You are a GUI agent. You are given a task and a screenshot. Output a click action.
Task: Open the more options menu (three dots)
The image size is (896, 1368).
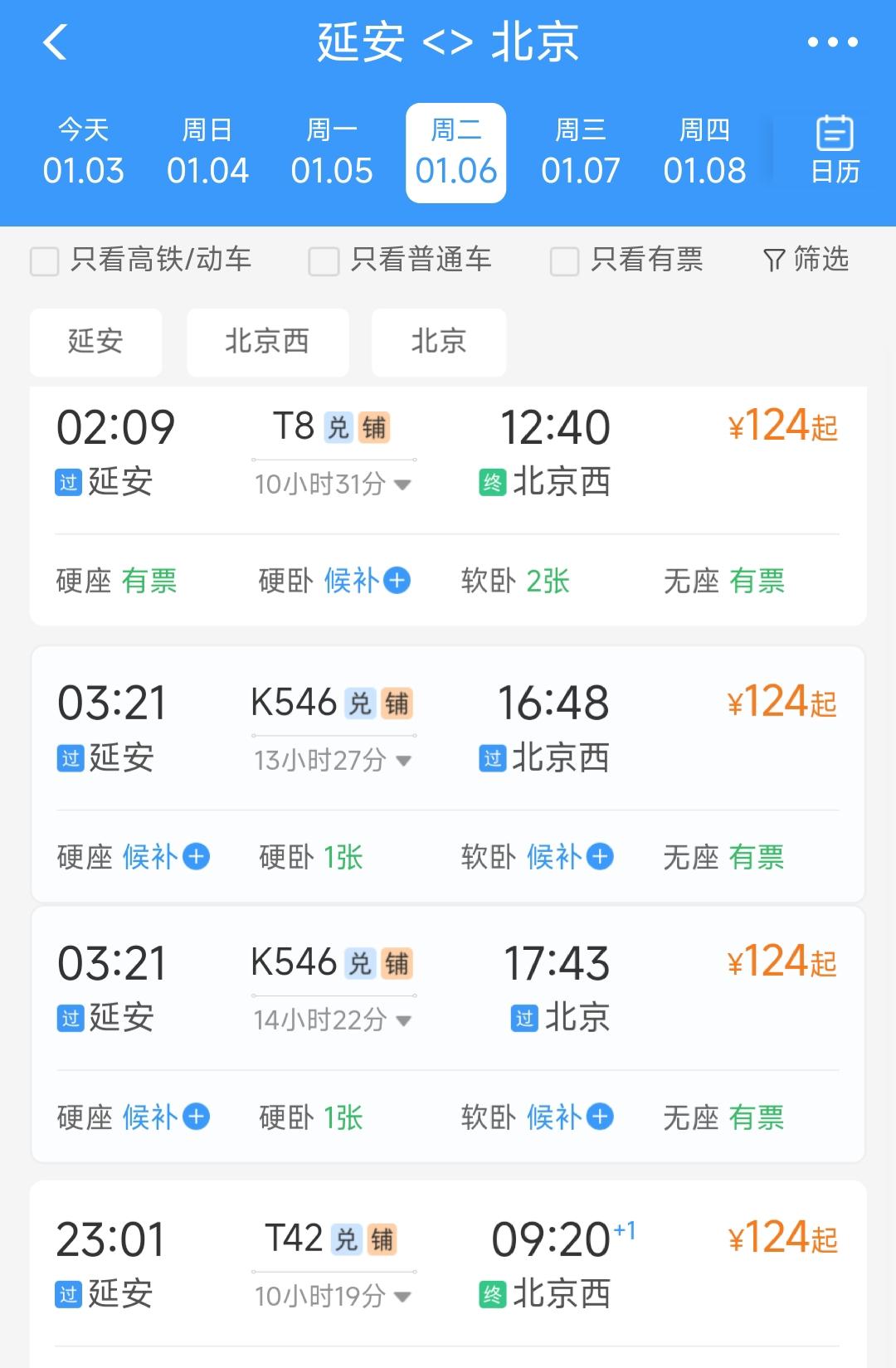834,43
